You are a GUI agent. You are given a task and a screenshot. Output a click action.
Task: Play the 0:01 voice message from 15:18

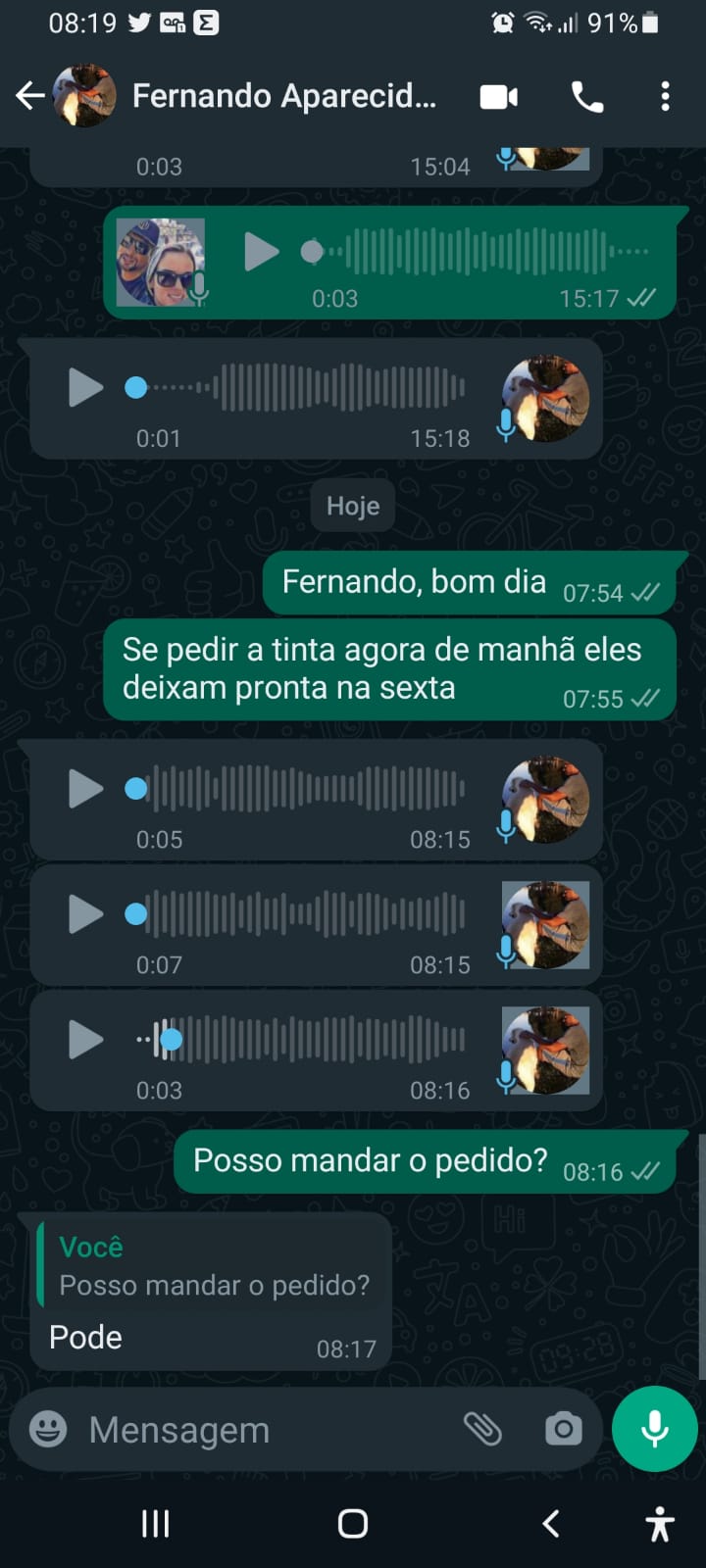pyautogui.click(x=85, y=388)
